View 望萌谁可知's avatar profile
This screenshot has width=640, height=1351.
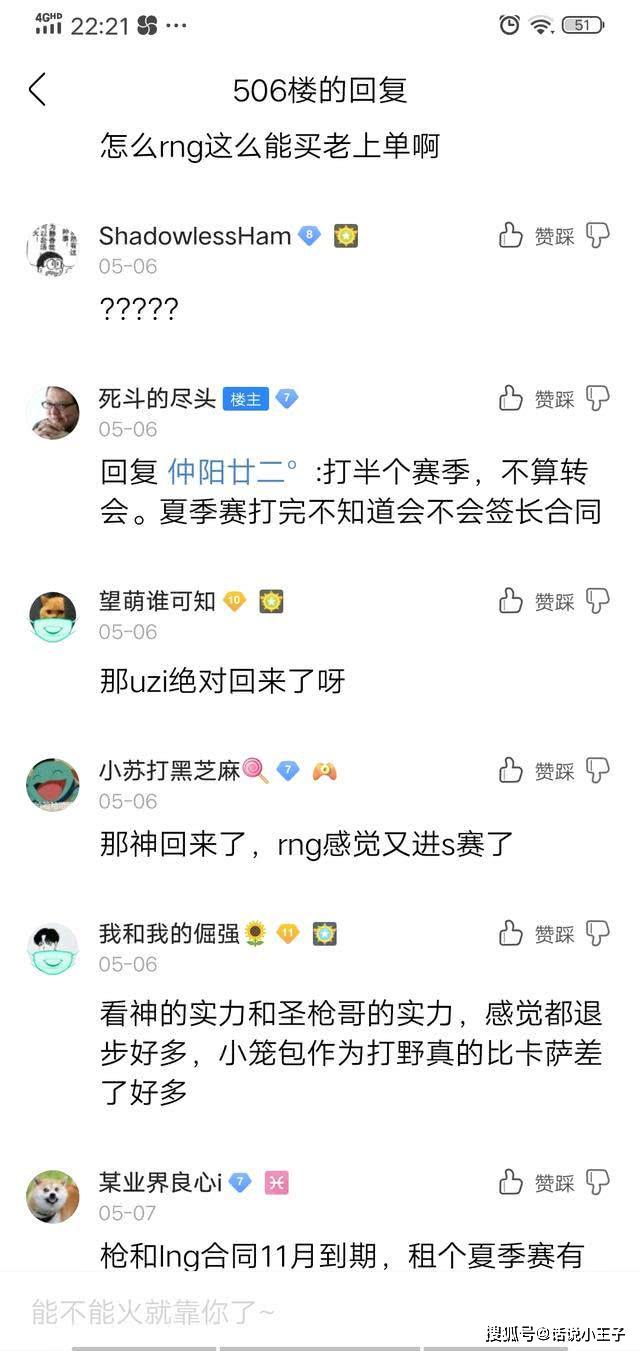click(52, 615)
